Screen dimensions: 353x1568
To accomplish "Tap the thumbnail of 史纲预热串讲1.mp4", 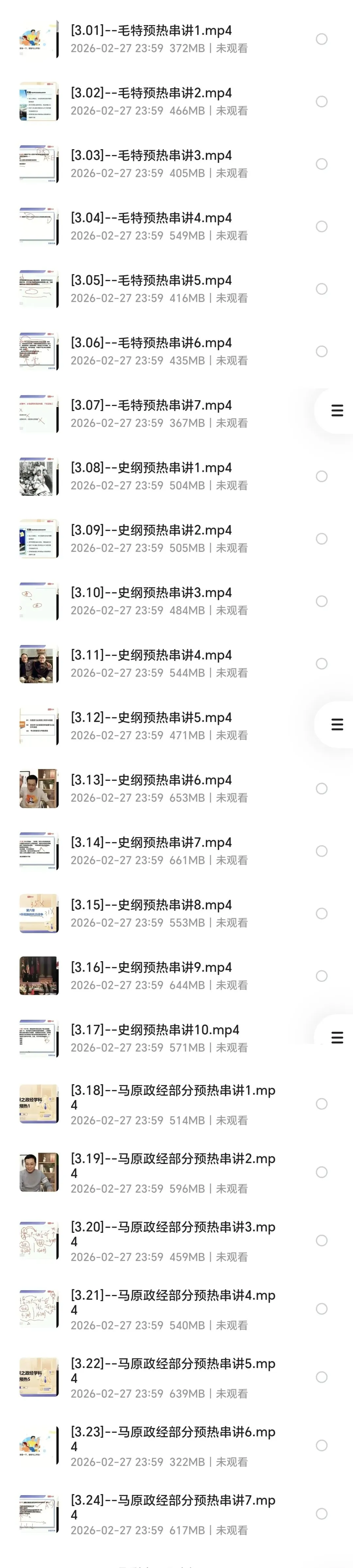I will point(39,477).
